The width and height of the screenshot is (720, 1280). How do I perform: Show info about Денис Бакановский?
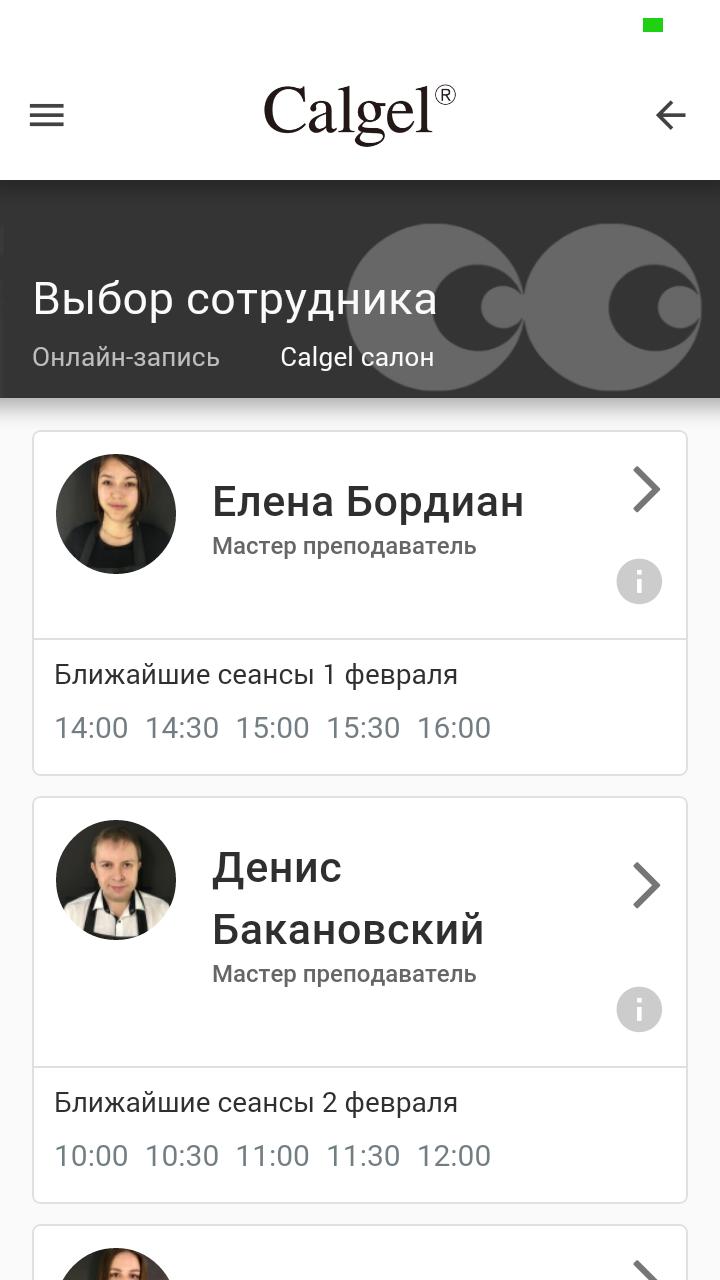639,1009
